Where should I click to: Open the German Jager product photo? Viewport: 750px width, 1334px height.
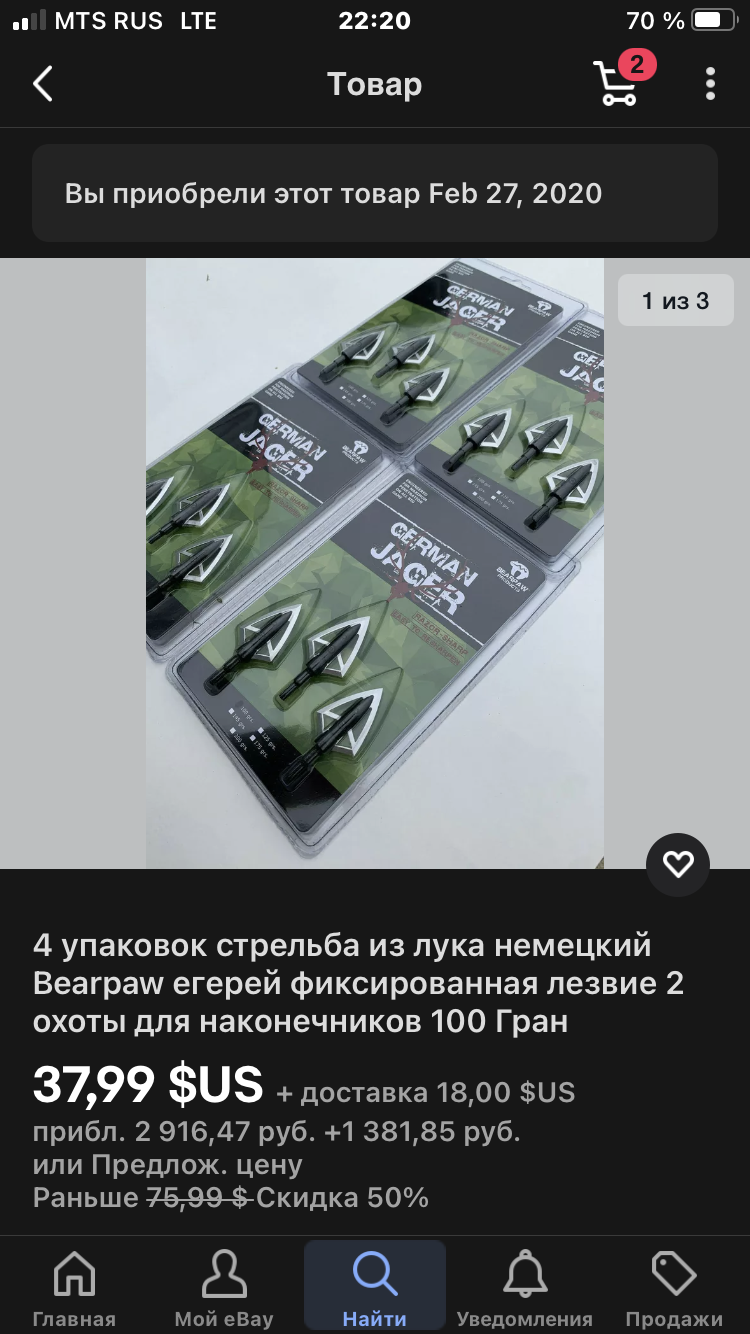coord(375,563)
